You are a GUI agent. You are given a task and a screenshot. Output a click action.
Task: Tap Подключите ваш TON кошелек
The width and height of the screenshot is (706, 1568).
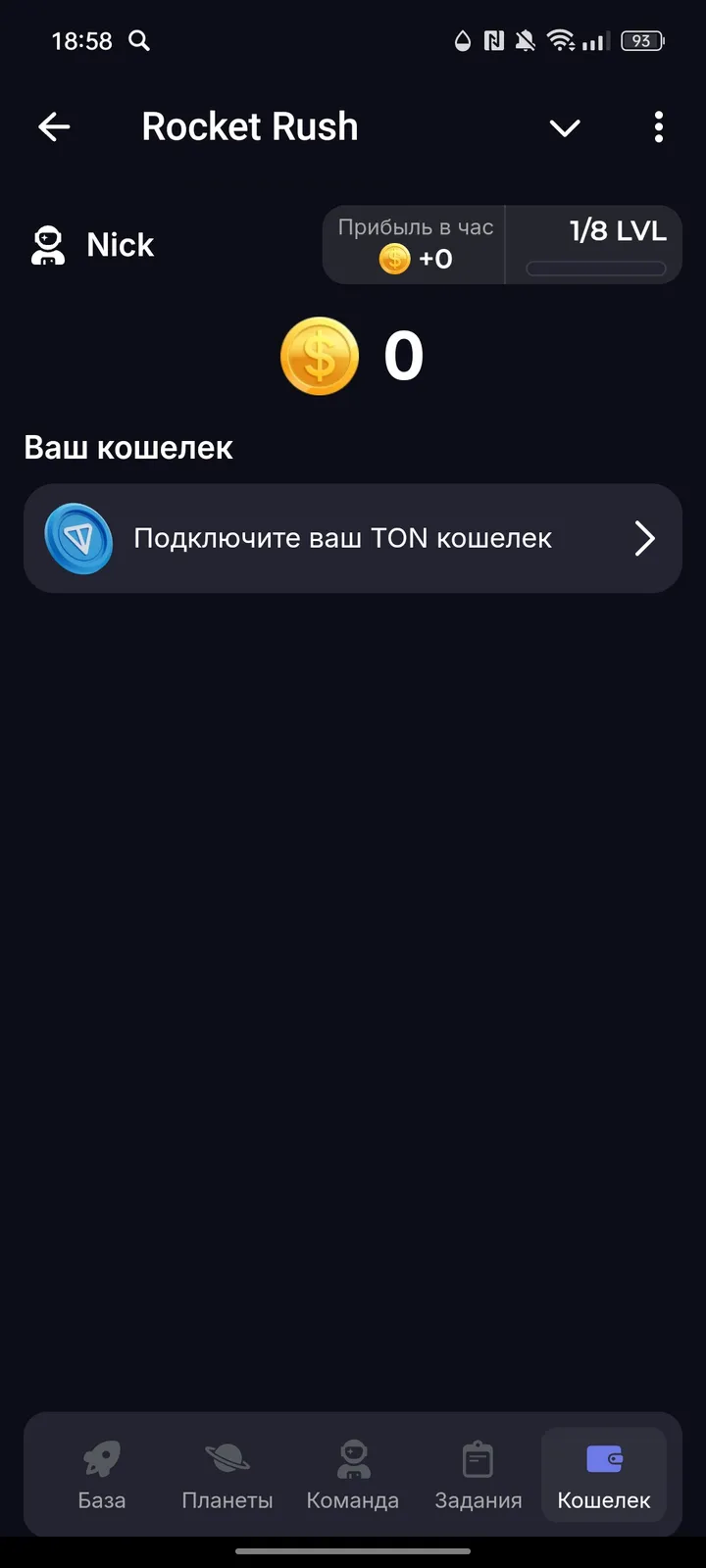tap(342, 538)
